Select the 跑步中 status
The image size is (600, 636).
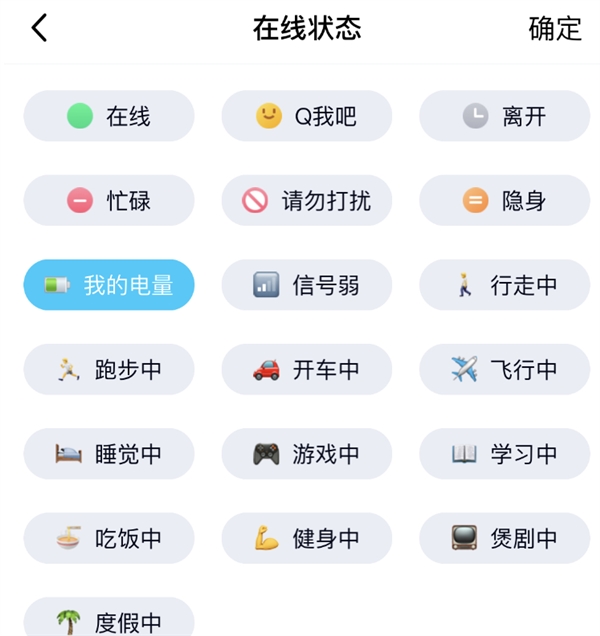coord(109,369)
